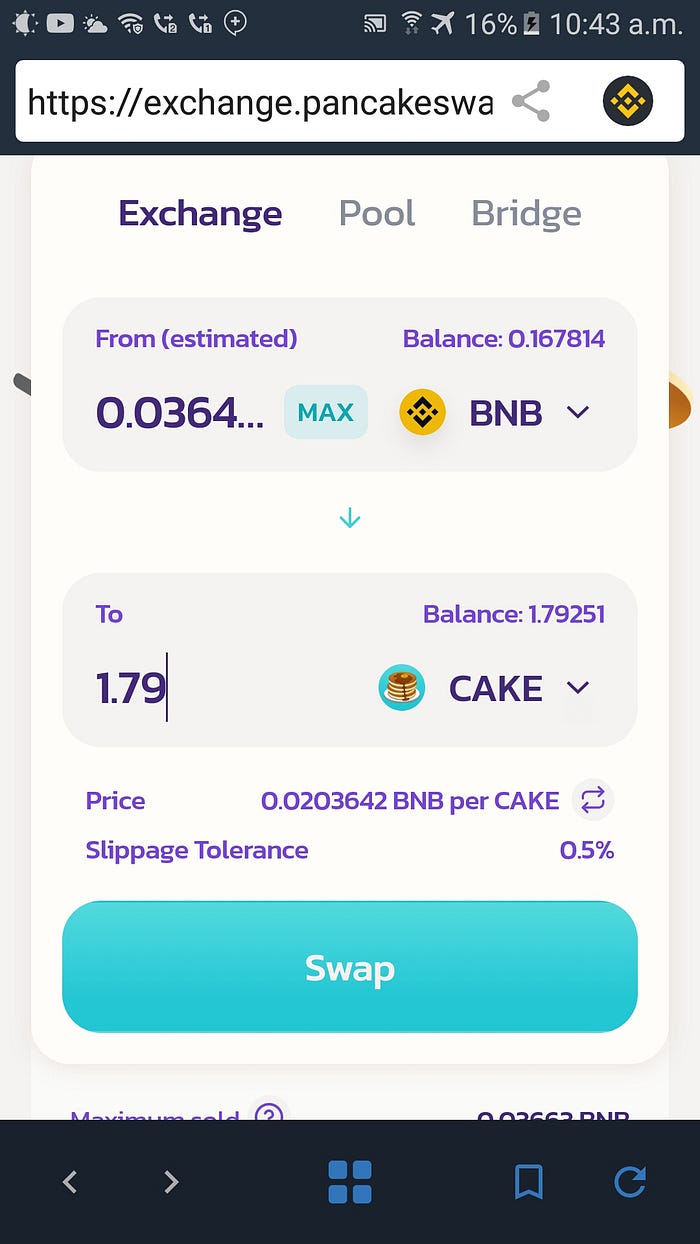Go forward to the next page
The height and width of the screenshot is (1244, 700).
pyautogui.click(x=171, y=1182)
